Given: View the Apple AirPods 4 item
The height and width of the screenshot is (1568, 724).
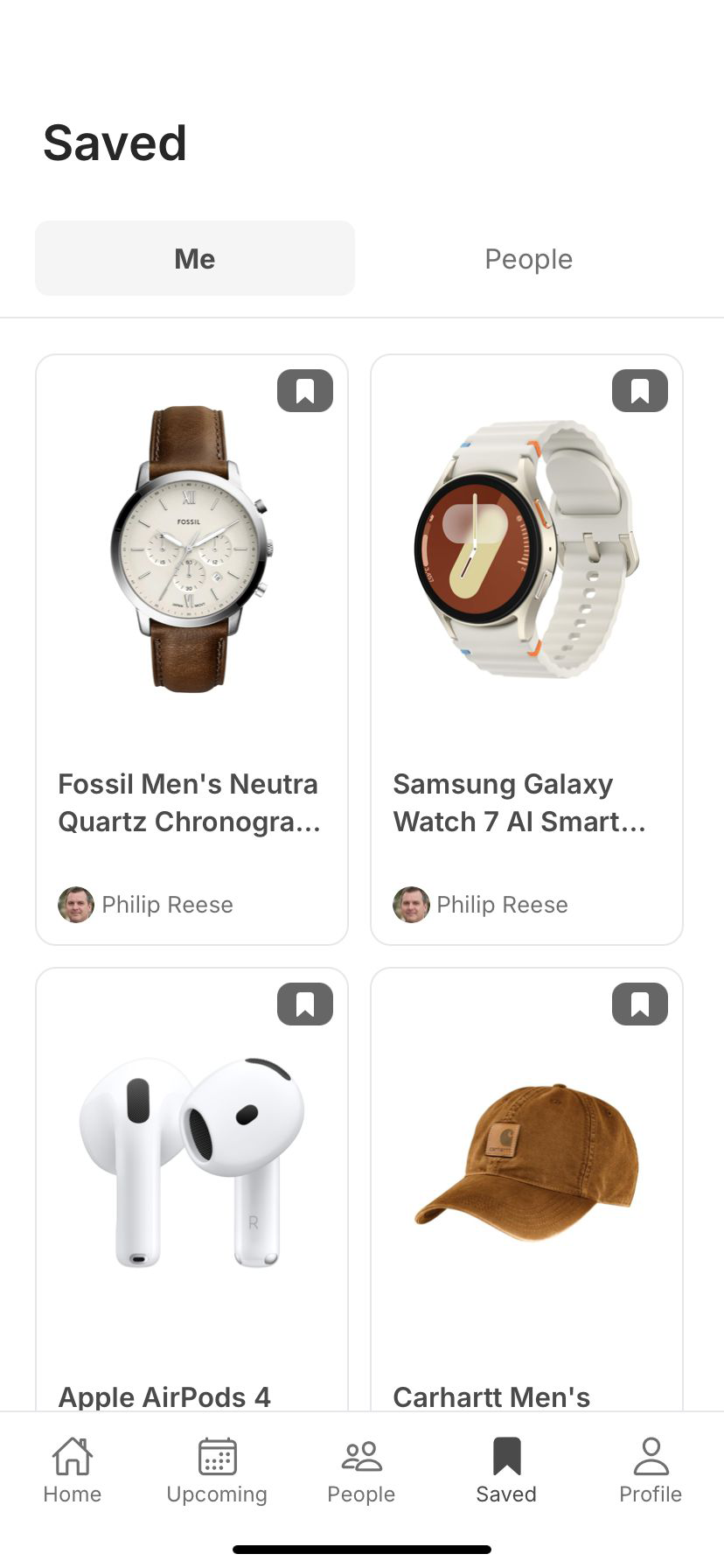Looking at the screenshot, I should [x=191, y=1190].
